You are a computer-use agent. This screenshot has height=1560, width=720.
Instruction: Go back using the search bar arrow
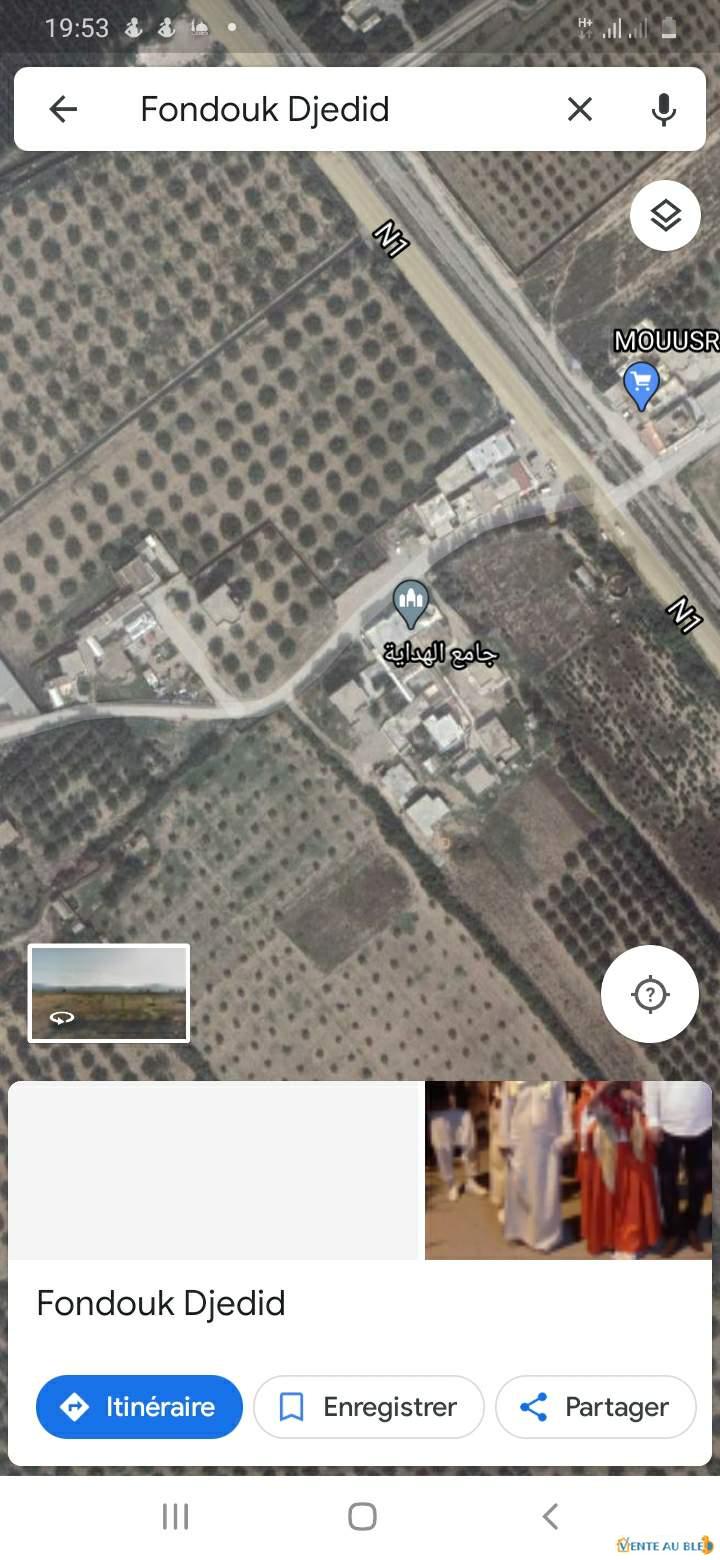63,109
